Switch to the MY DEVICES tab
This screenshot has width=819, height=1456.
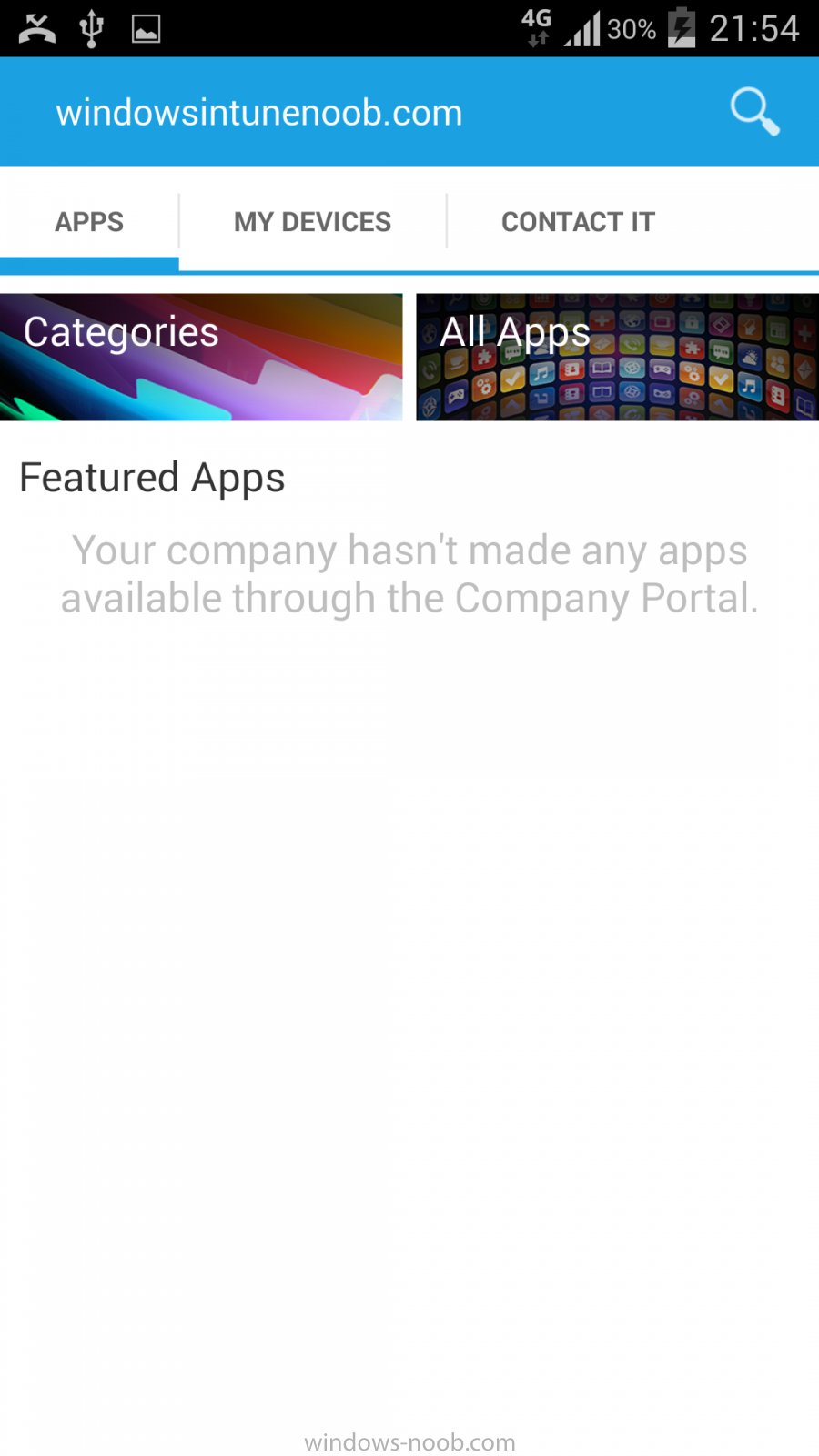pos(312,221)
